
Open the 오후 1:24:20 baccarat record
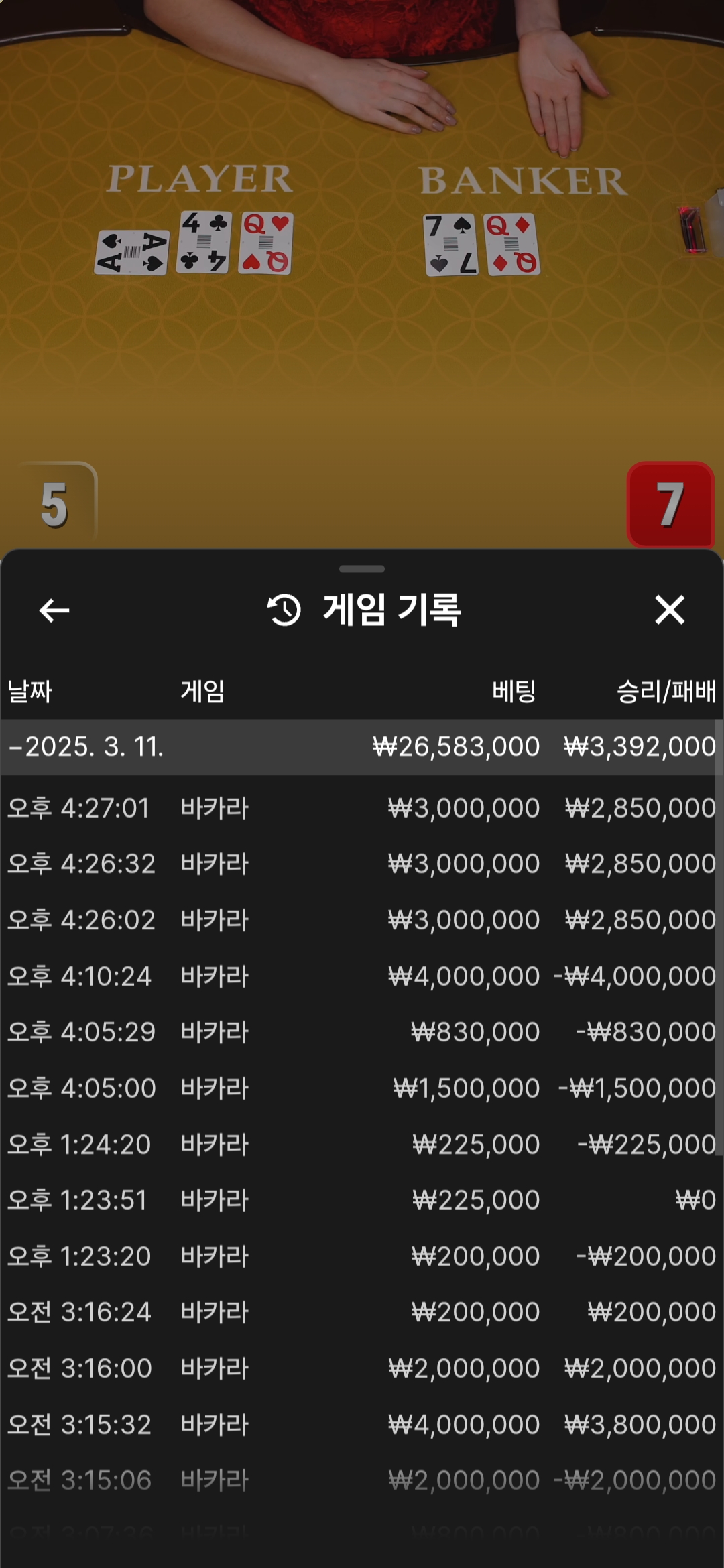click(362, 1145)
